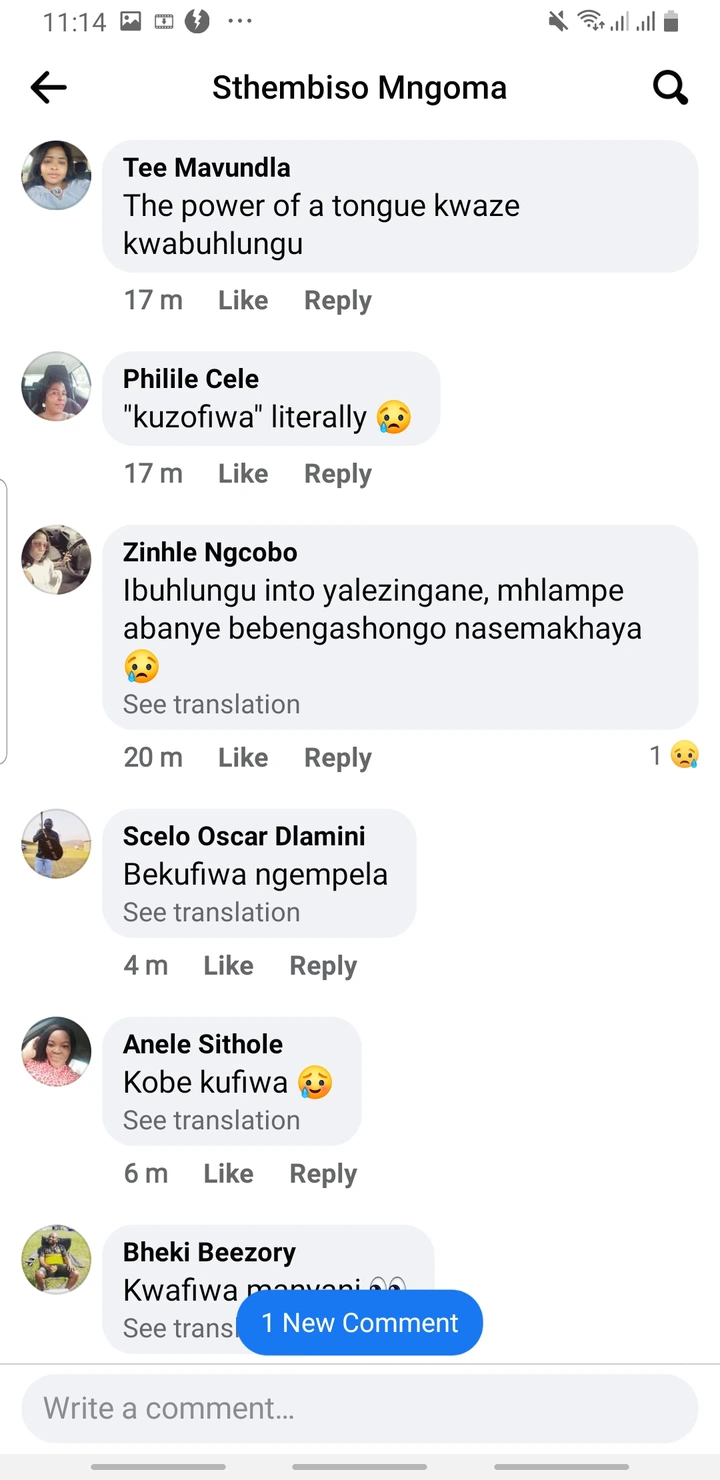Open Bheki Beezory's profile picture
Viewport: 720px width, 1480px height.
(x=56, y=1260)
